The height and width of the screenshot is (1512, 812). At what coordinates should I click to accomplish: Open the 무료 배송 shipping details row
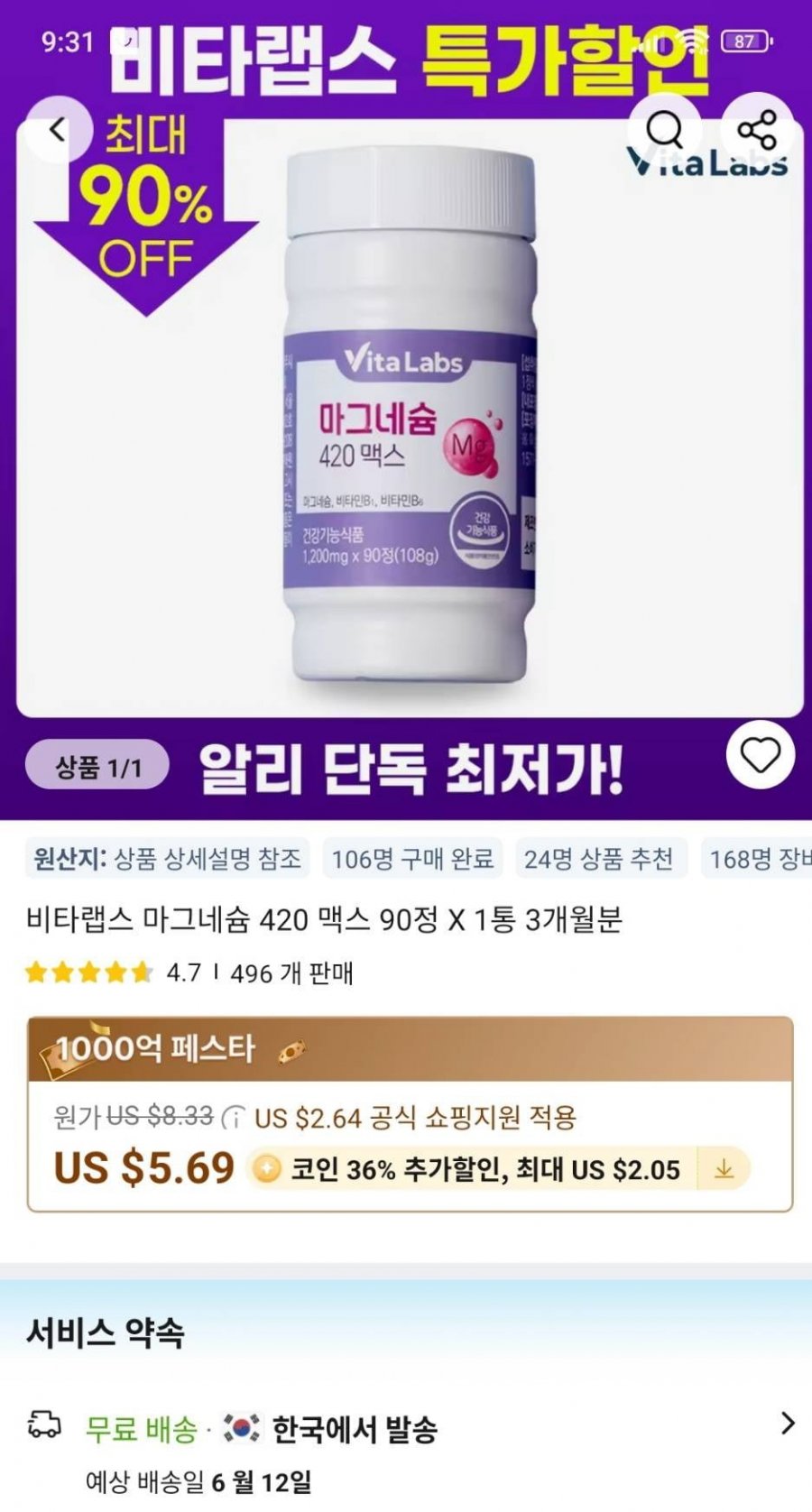(406, 1429)
